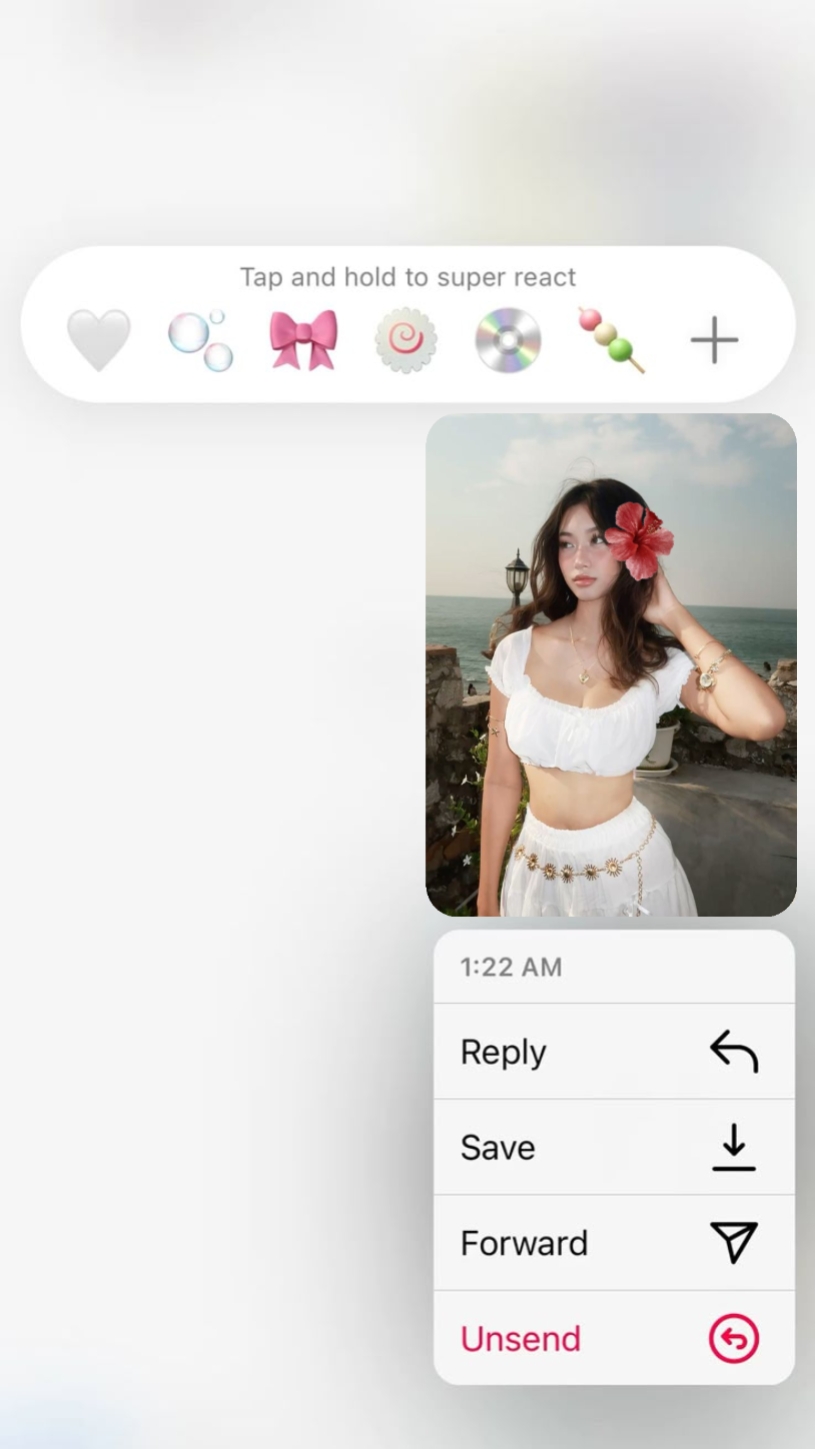React with the fish cake swirl emoji
The image size is (815, 1449).
point(406,340)
